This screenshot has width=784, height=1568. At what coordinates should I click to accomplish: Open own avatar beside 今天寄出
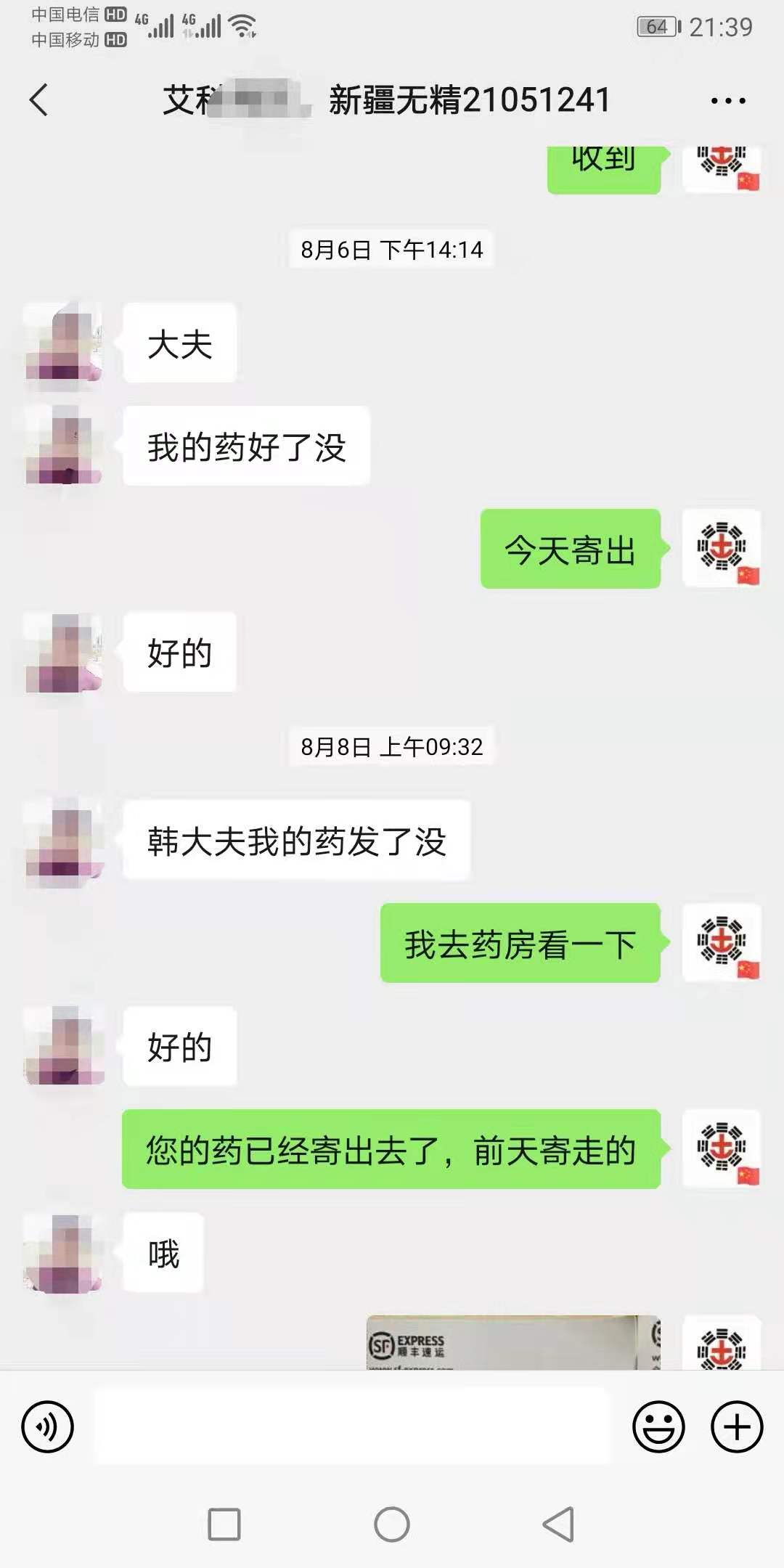(722, 549)
